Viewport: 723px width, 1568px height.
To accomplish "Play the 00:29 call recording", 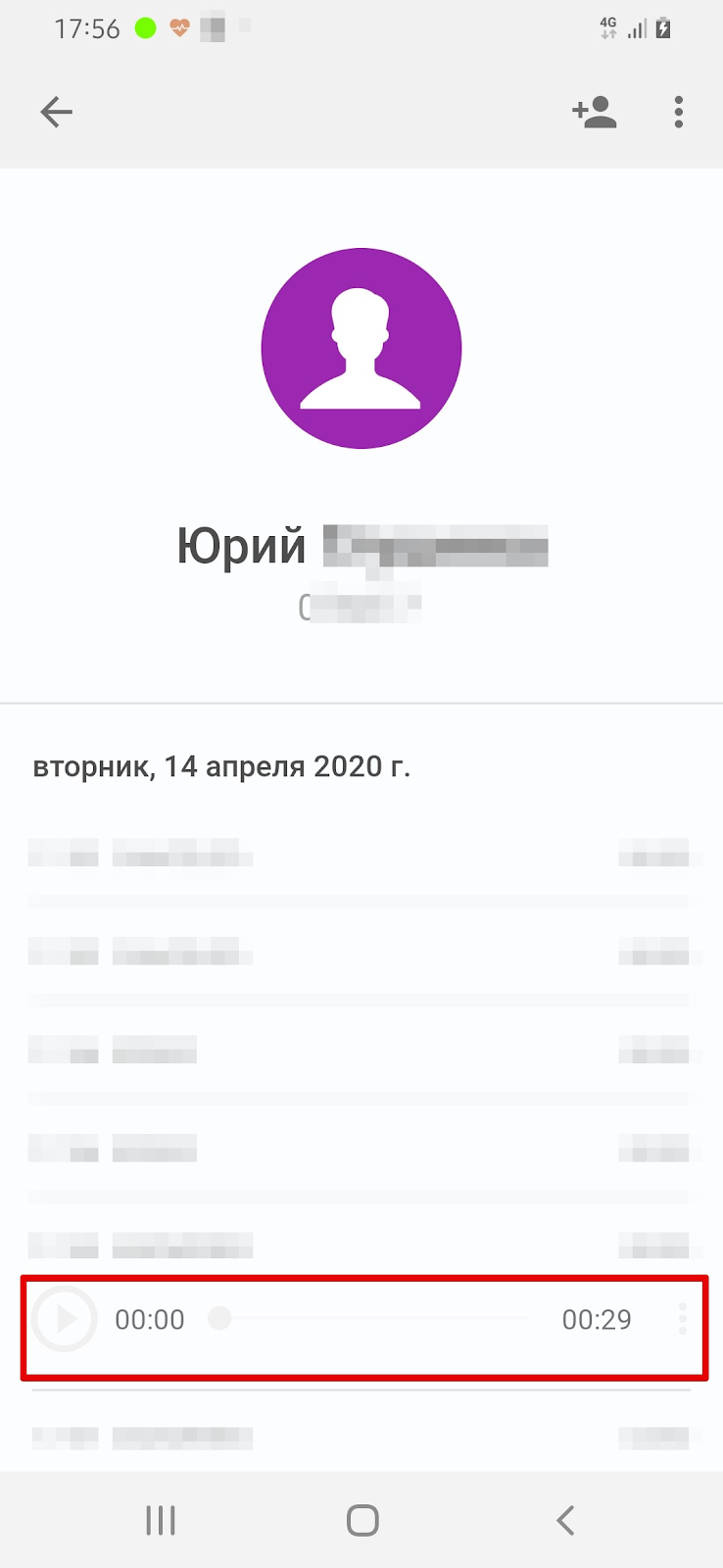I will [x=65, y=1319].
